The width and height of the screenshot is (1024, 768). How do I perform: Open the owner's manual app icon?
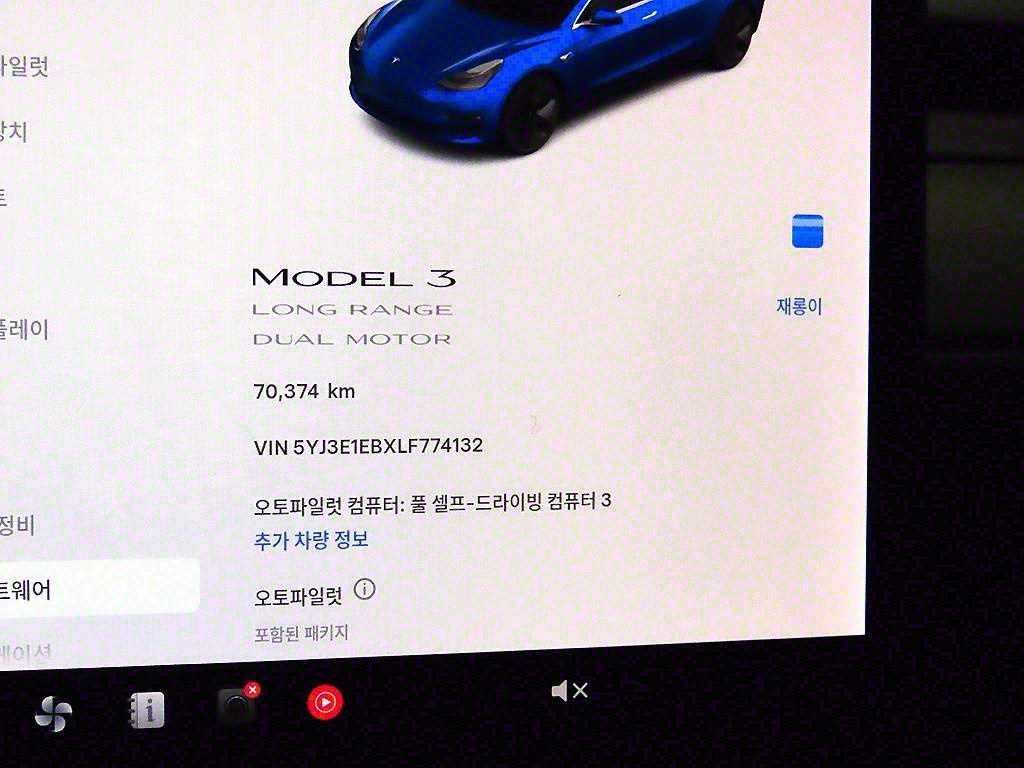point(147,710)
